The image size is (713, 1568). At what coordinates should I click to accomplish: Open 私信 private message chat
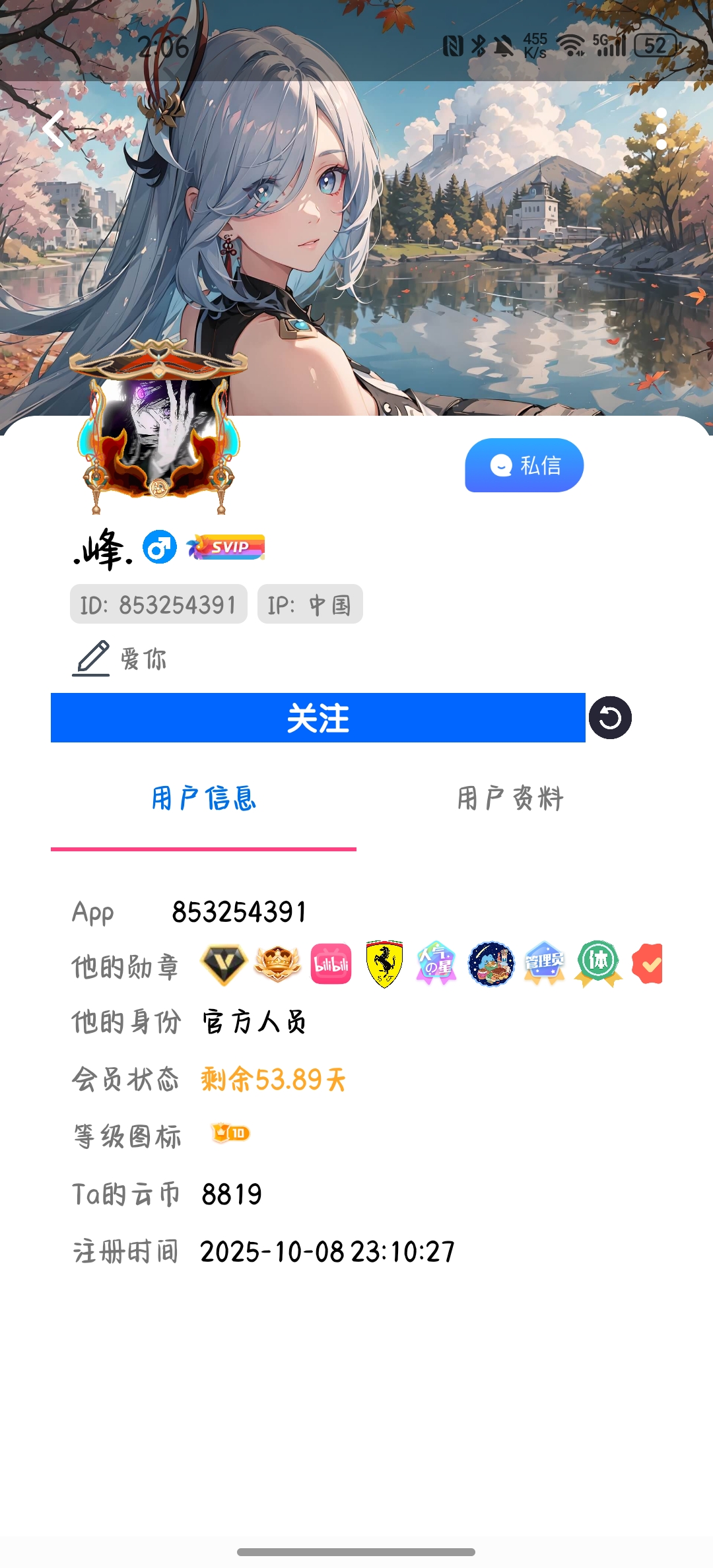point(523,465)
